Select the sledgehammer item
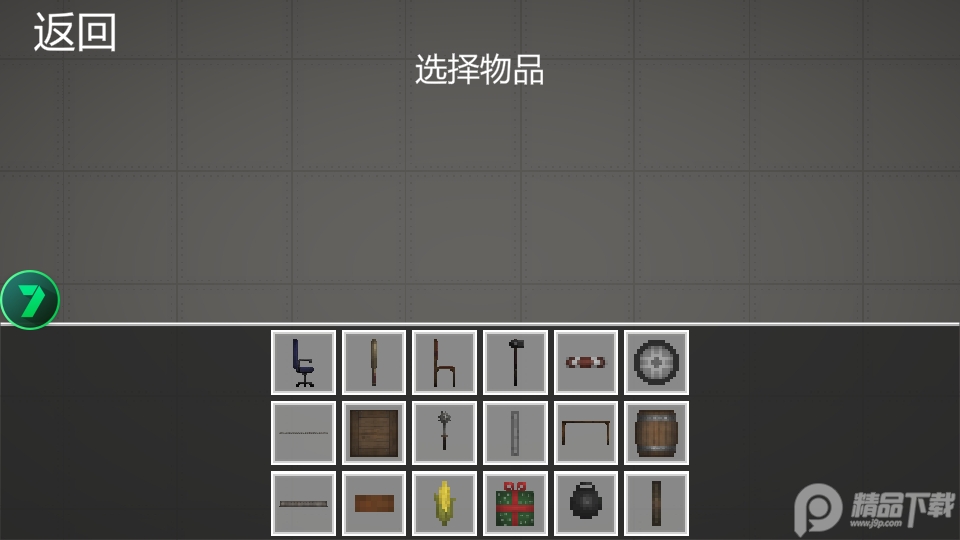Viewport: 960px width, 540px height. pos(515,362)
